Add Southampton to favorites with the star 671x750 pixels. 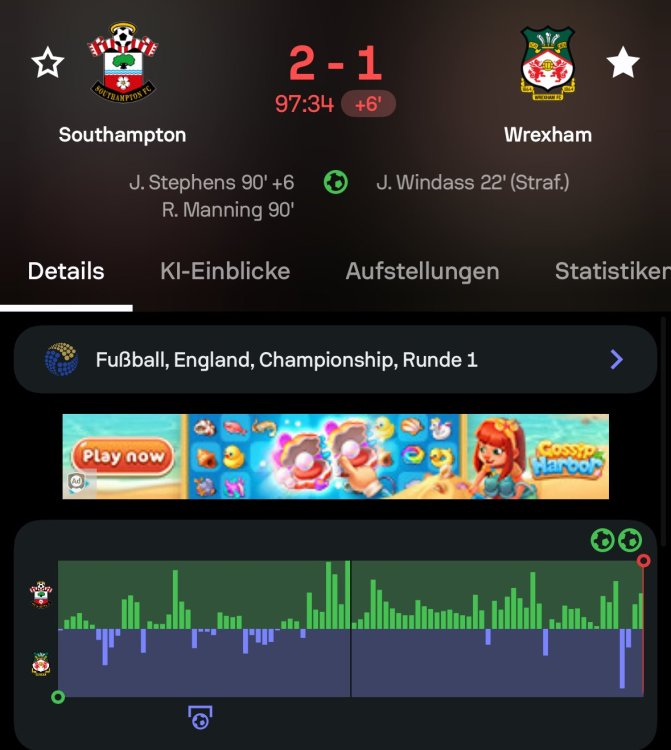47,64
